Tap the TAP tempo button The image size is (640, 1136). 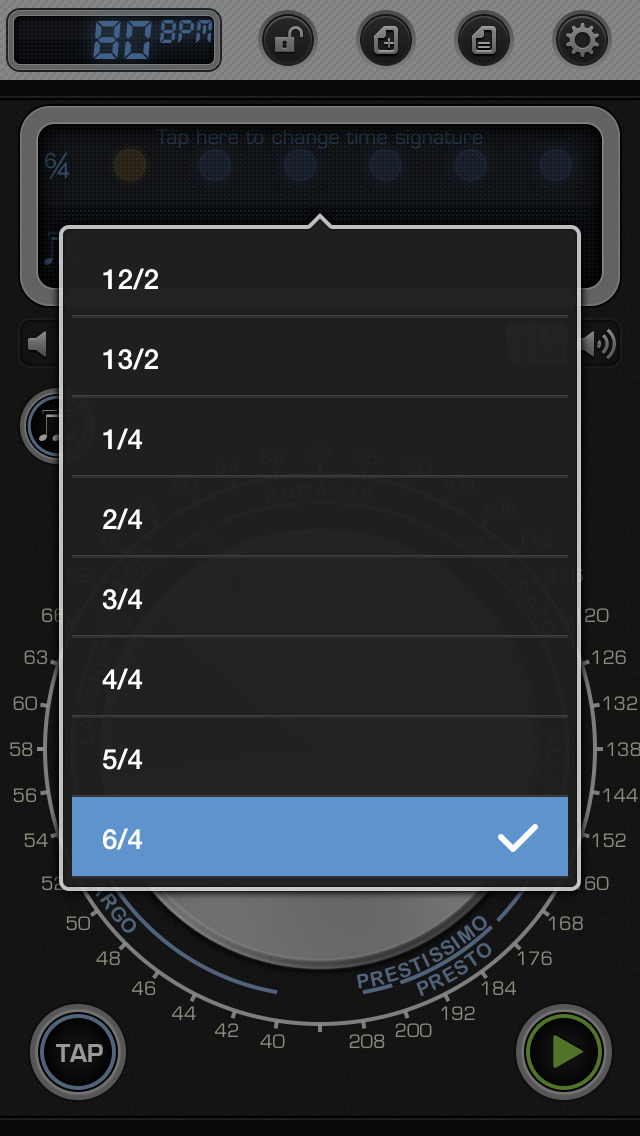(x=79, y=1052)
